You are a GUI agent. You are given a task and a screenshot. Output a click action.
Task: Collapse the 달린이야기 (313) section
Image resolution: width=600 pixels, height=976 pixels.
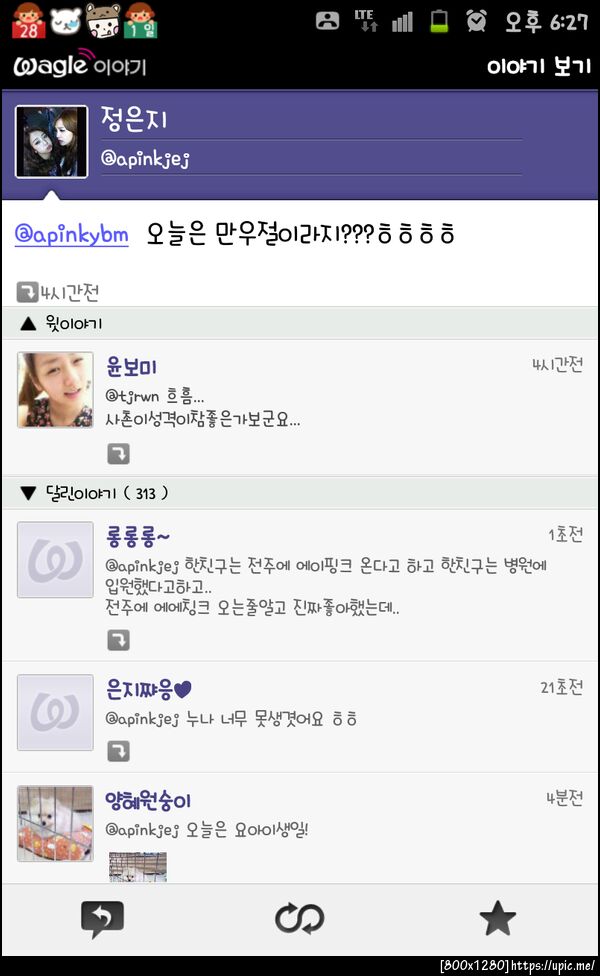28,493
